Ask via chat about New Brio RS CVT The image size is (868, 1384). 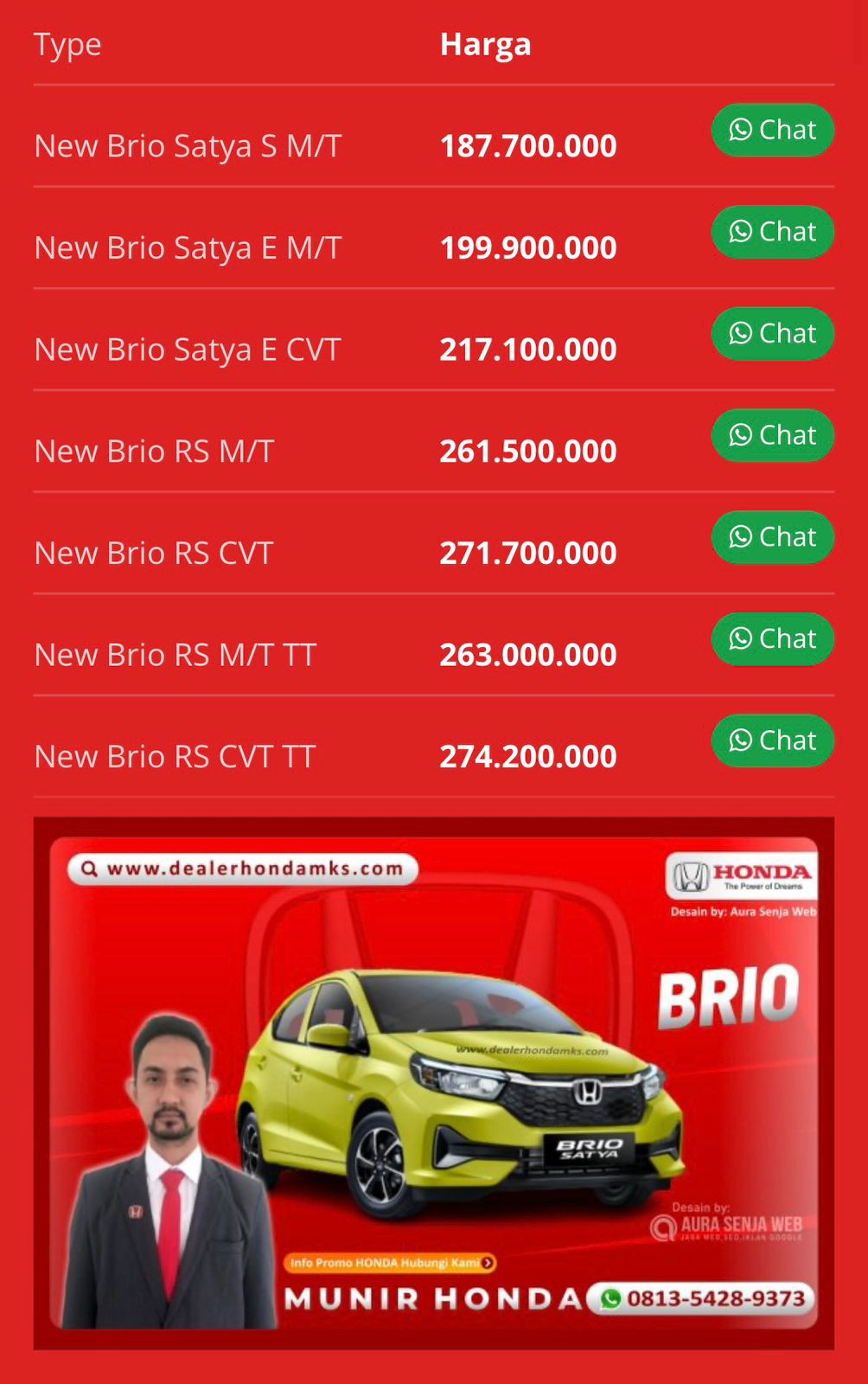pos(772,537)
